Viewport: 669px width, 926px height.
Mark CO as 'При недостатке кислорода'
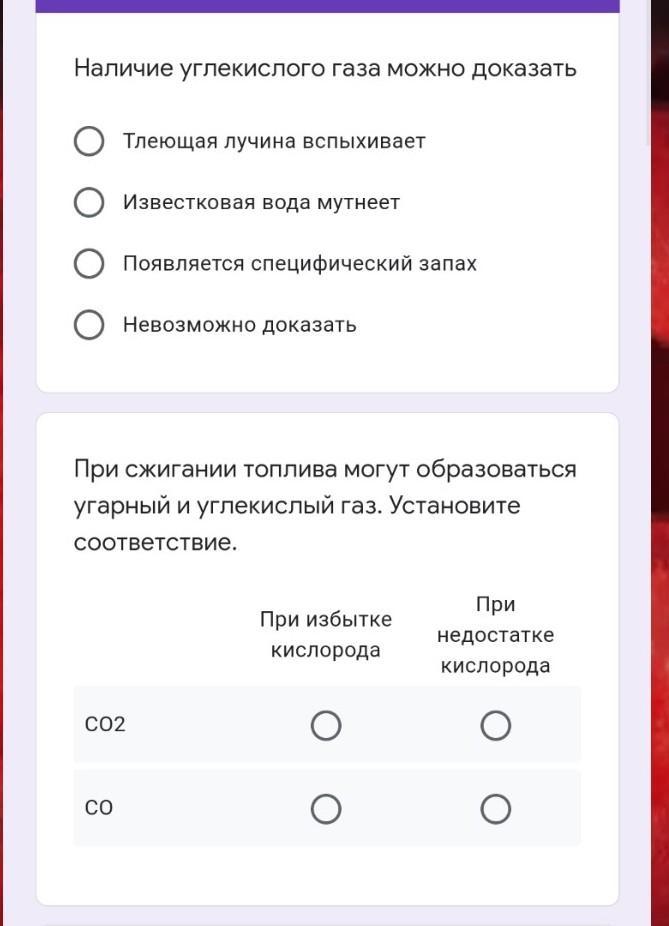495,808
